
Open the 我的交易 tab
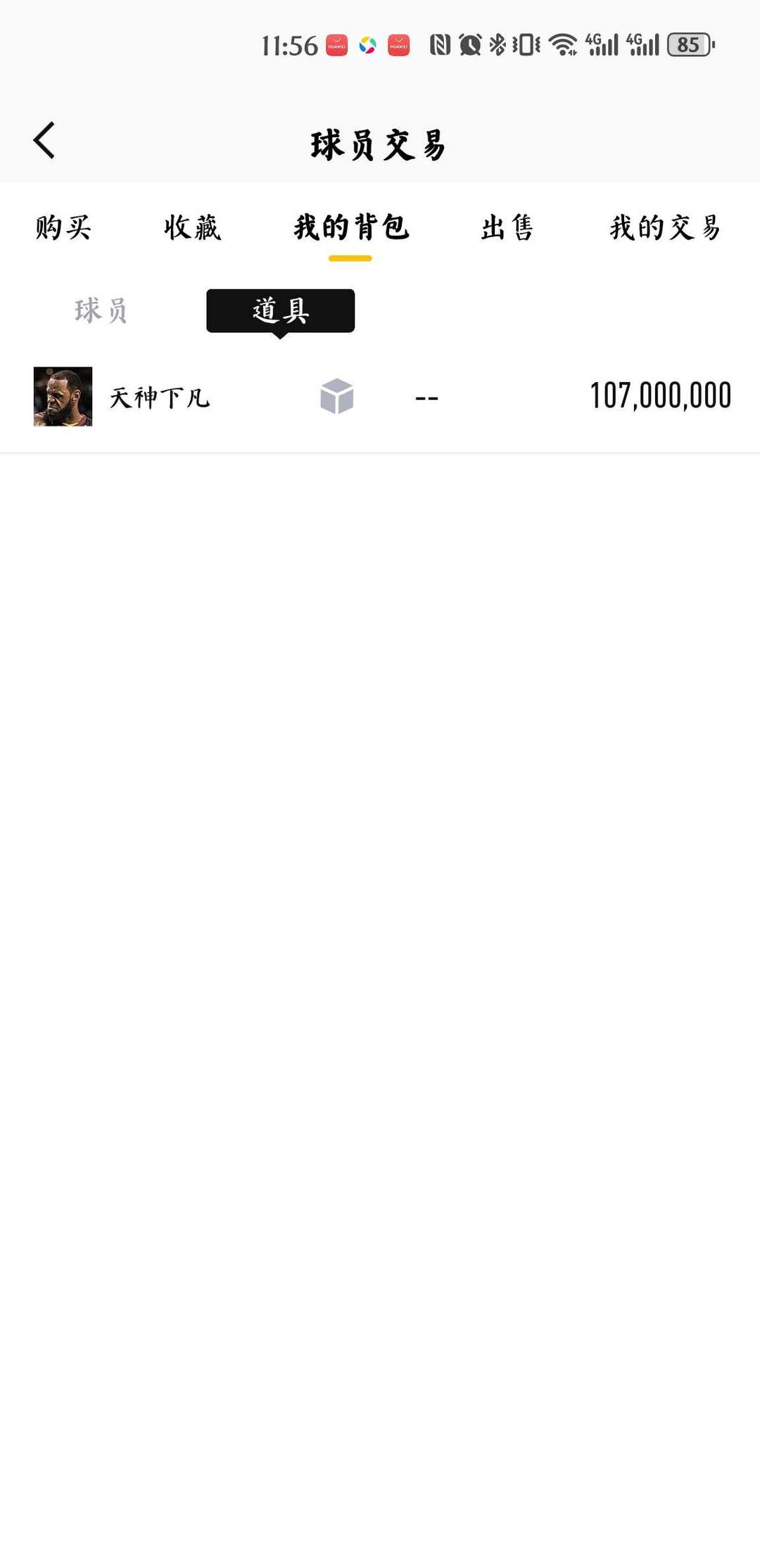coord(665,228)
